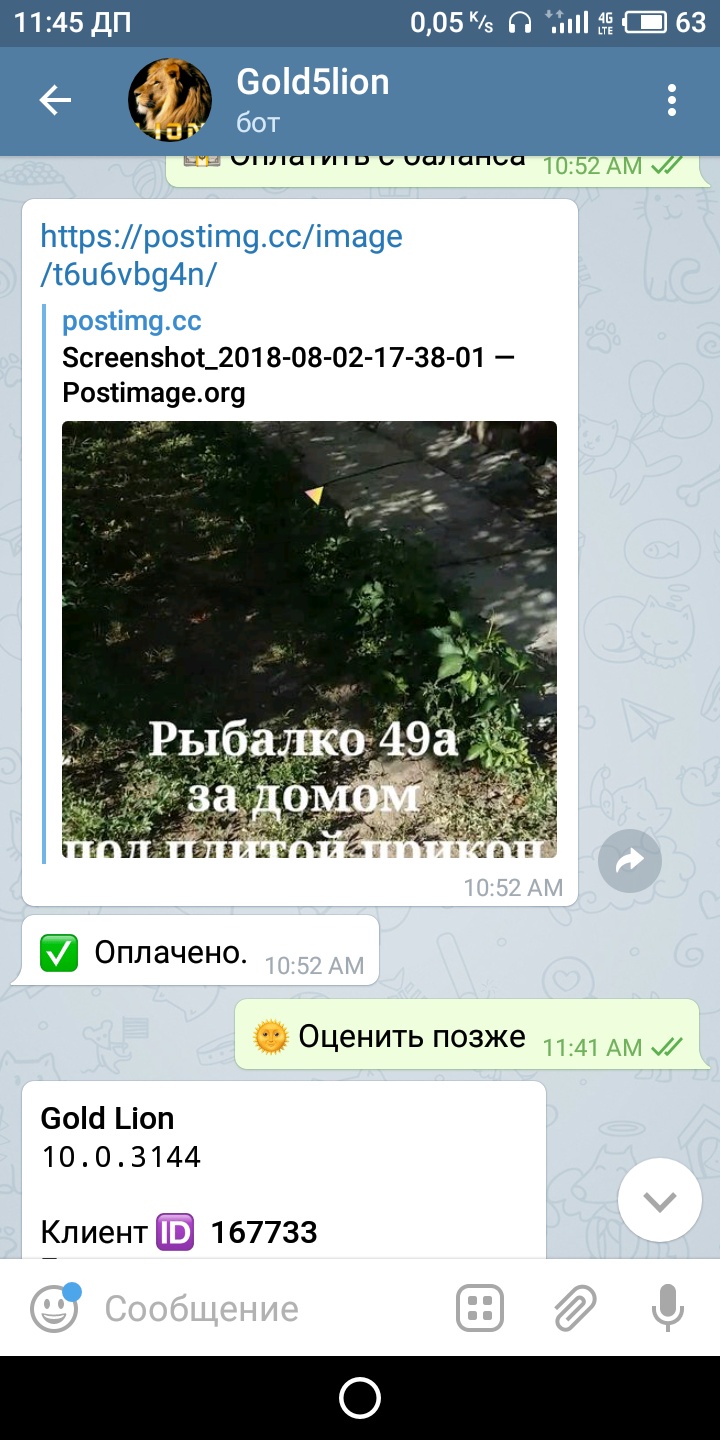Open the three-dot overflow menu

coord(672,100)
